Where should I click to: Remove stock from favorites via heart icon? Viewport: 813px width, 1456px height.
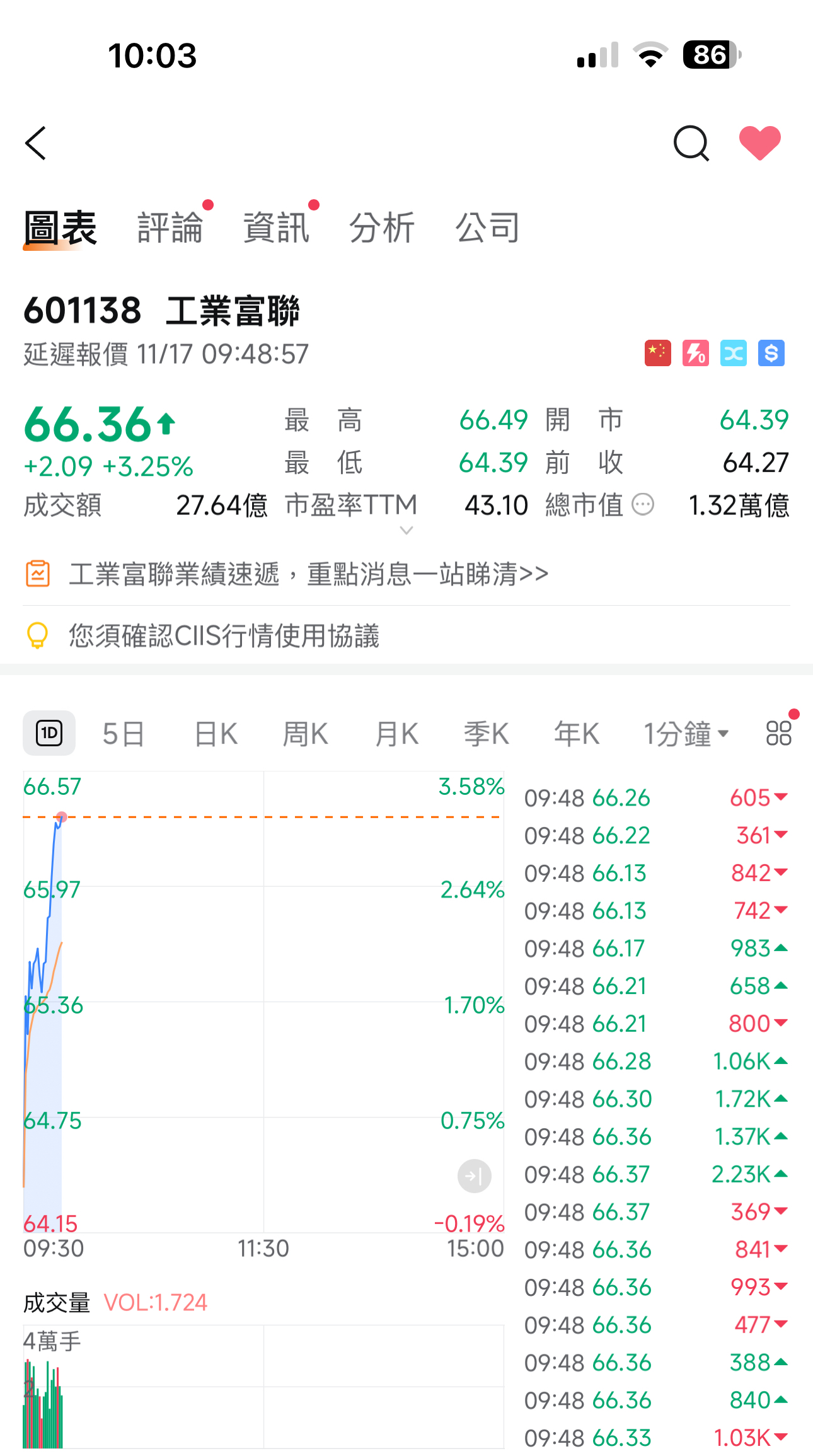759,143
